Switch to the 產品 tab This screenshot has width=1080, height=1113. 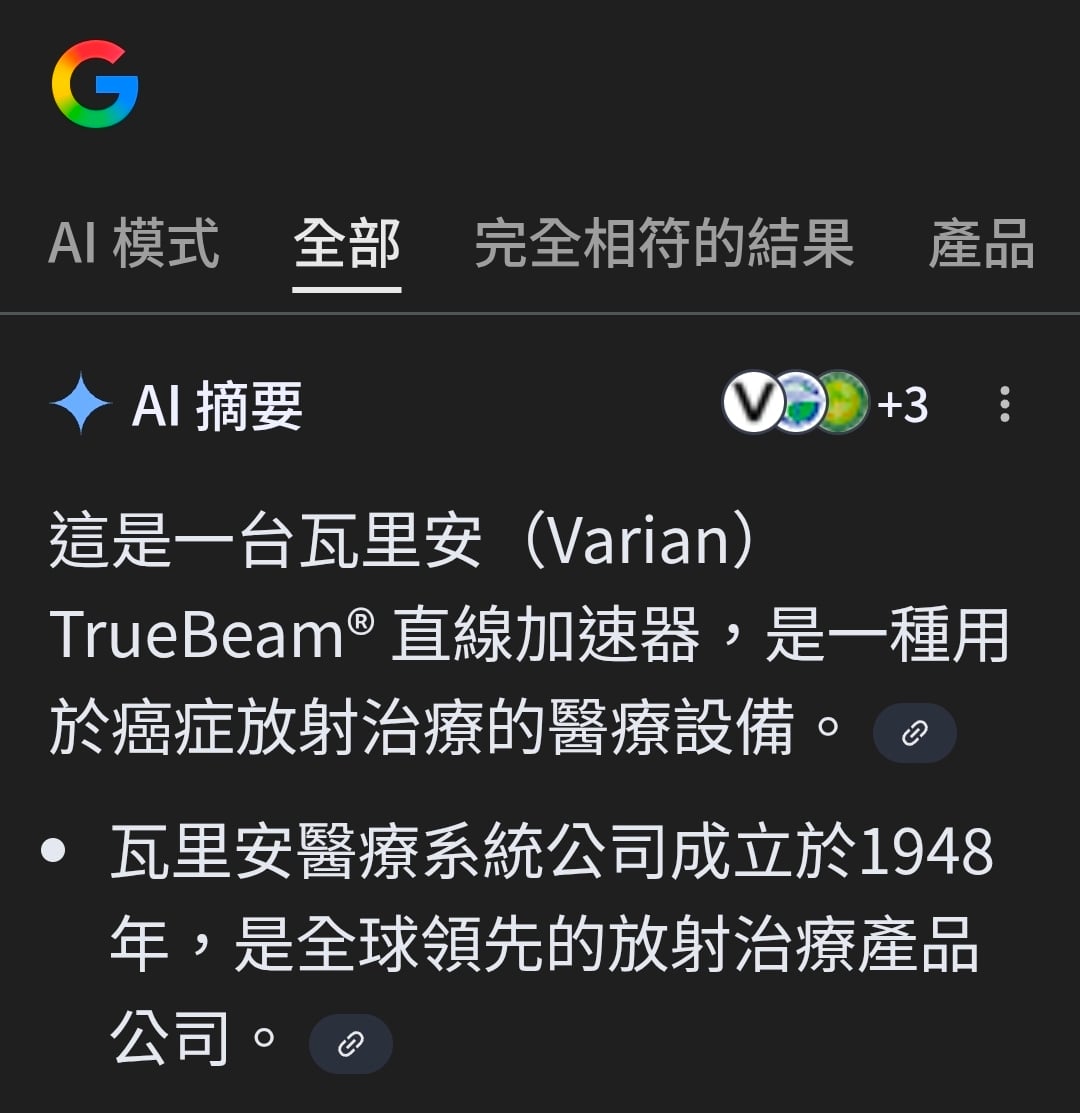pyautogui.click(x=981, y=243)
